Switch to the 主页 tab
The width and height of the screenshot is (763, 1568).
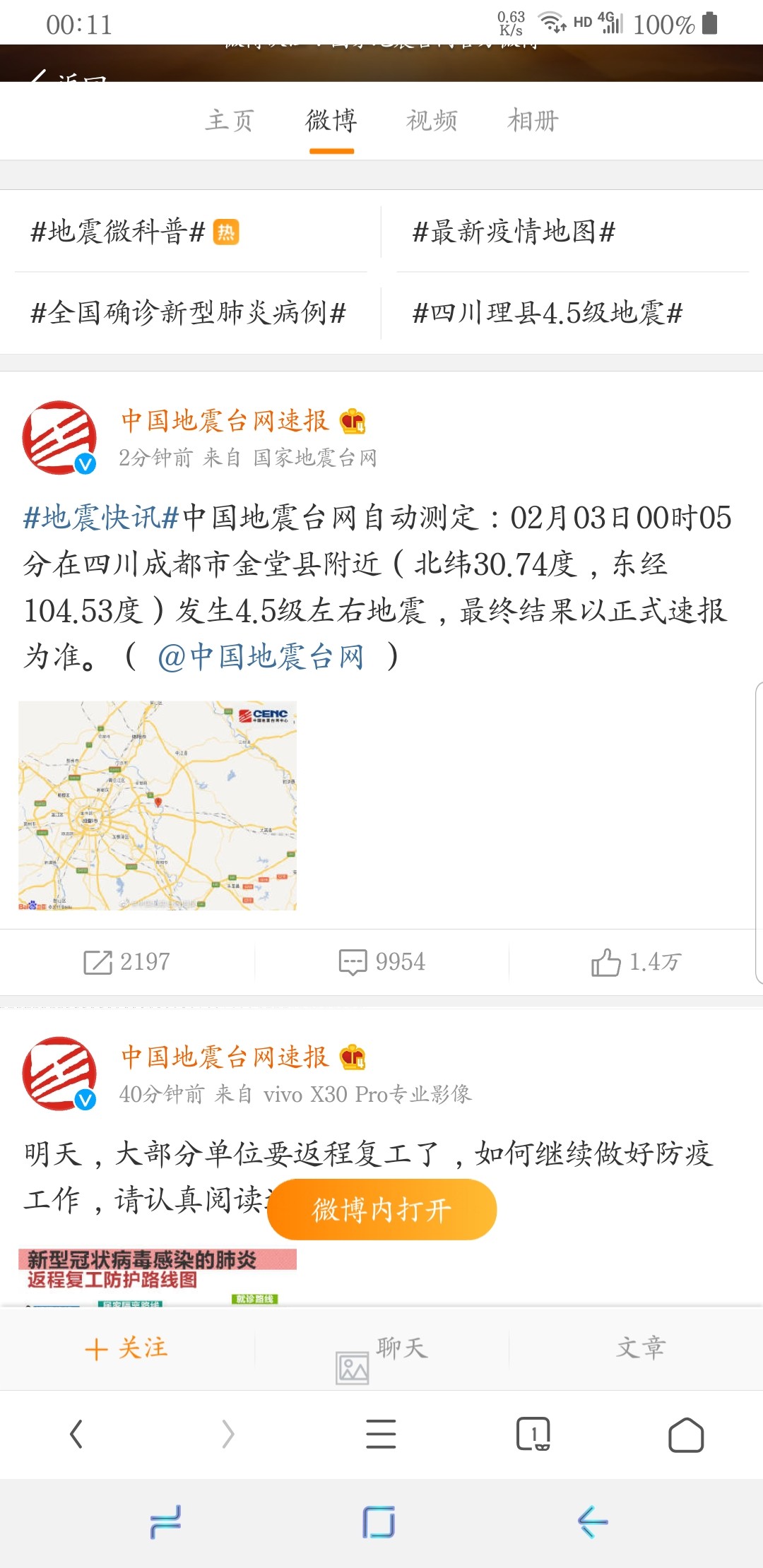pyautogui.click(x=230, y=121)
